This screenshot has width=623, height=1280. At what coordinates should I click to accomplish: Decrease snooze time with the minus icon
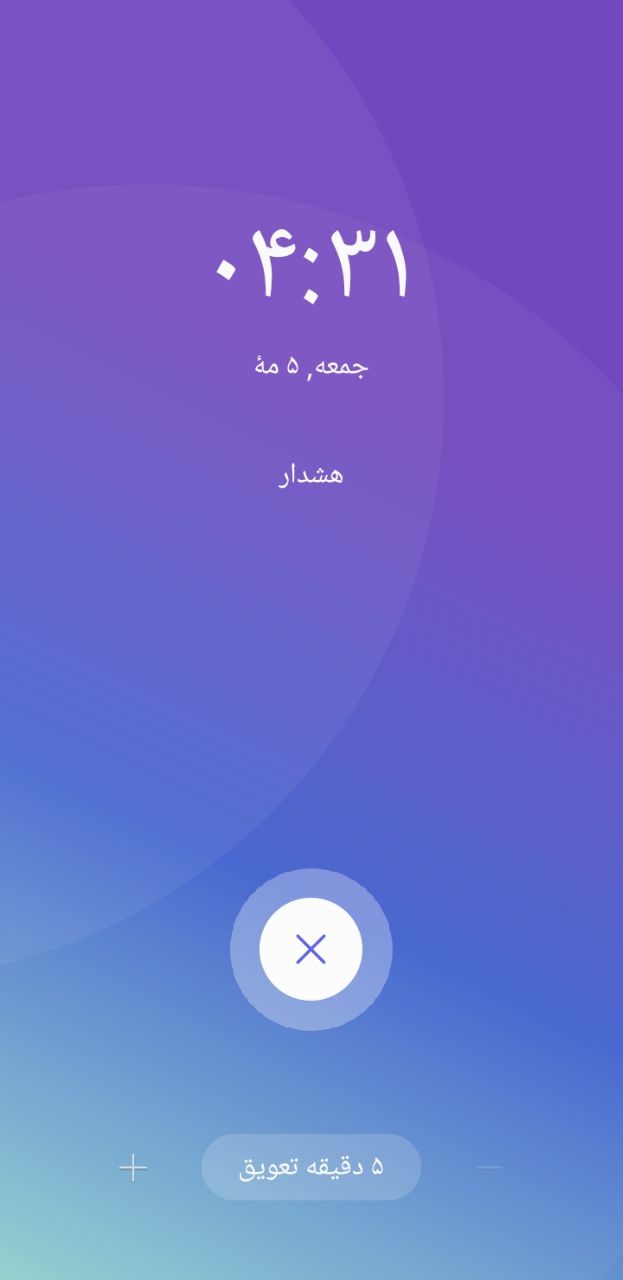[x=489, y=1167]
